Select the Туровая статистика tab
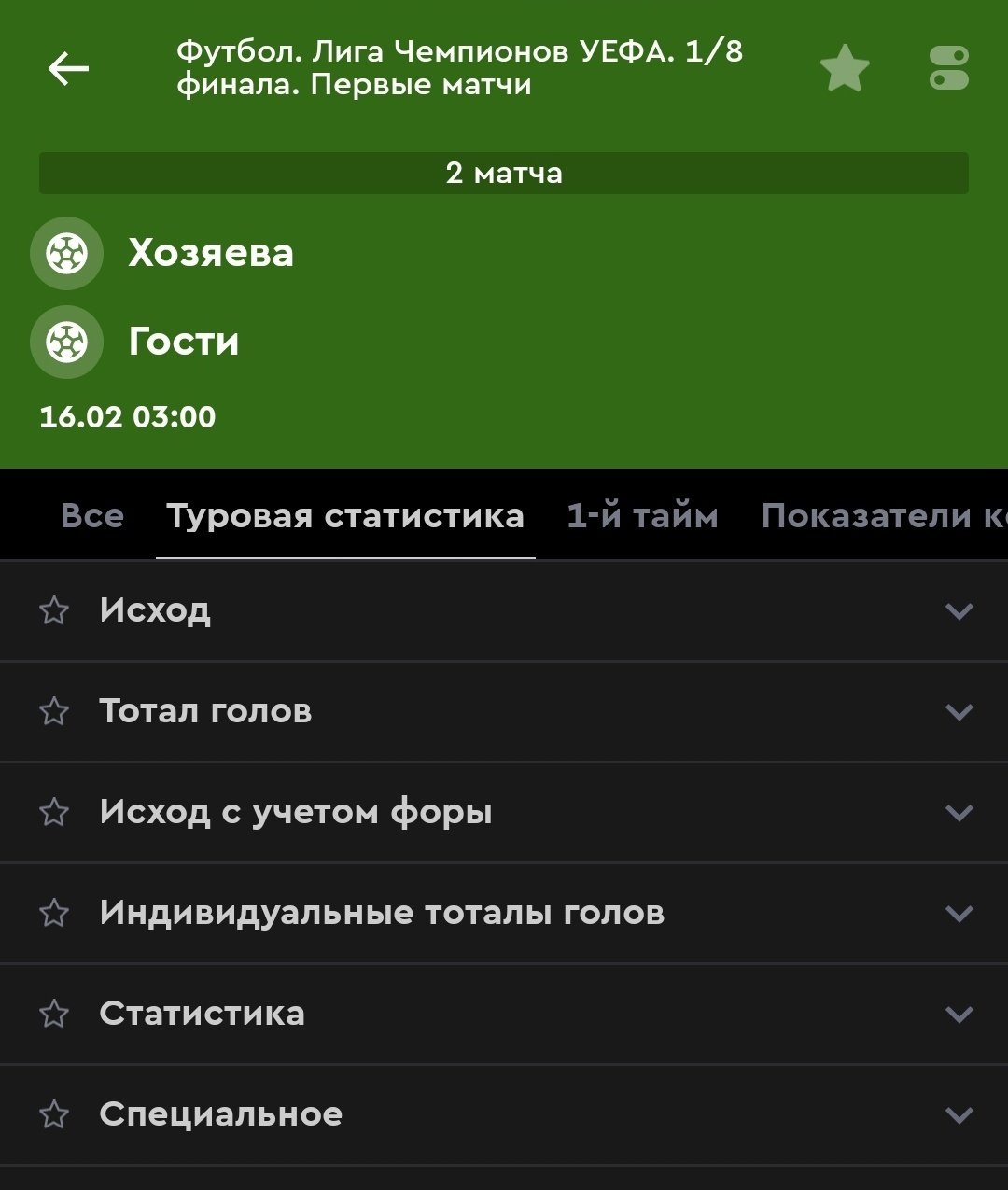Image resolution: width=1008 pixels, height=1190 pixels. [x=345, y=516]
